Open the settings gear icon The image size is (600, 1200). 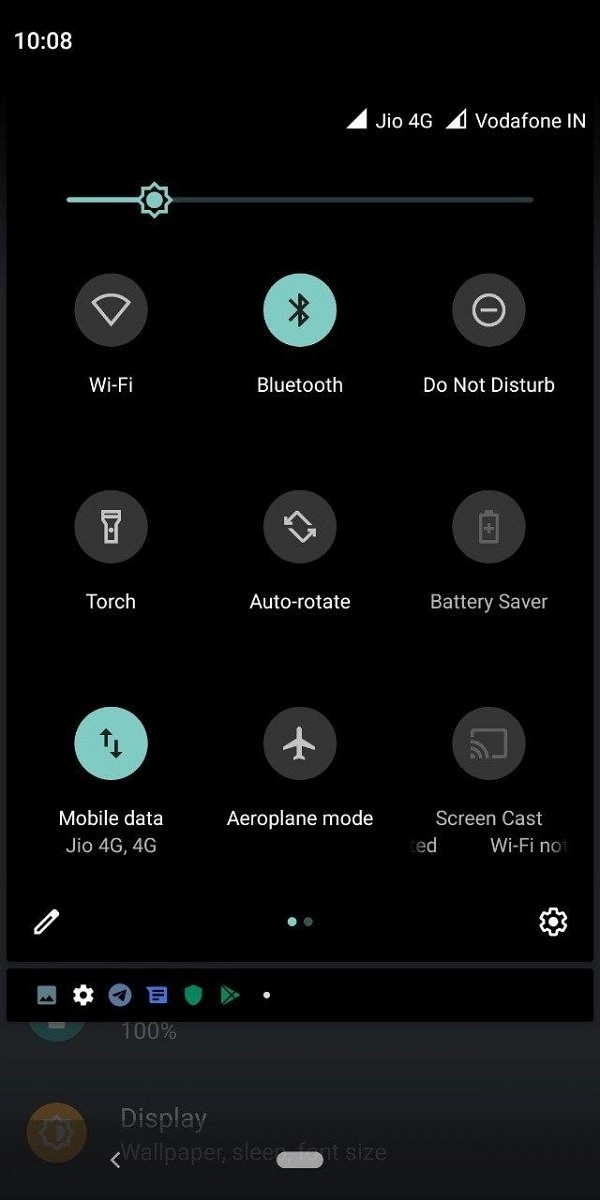(x=553, y=921)
